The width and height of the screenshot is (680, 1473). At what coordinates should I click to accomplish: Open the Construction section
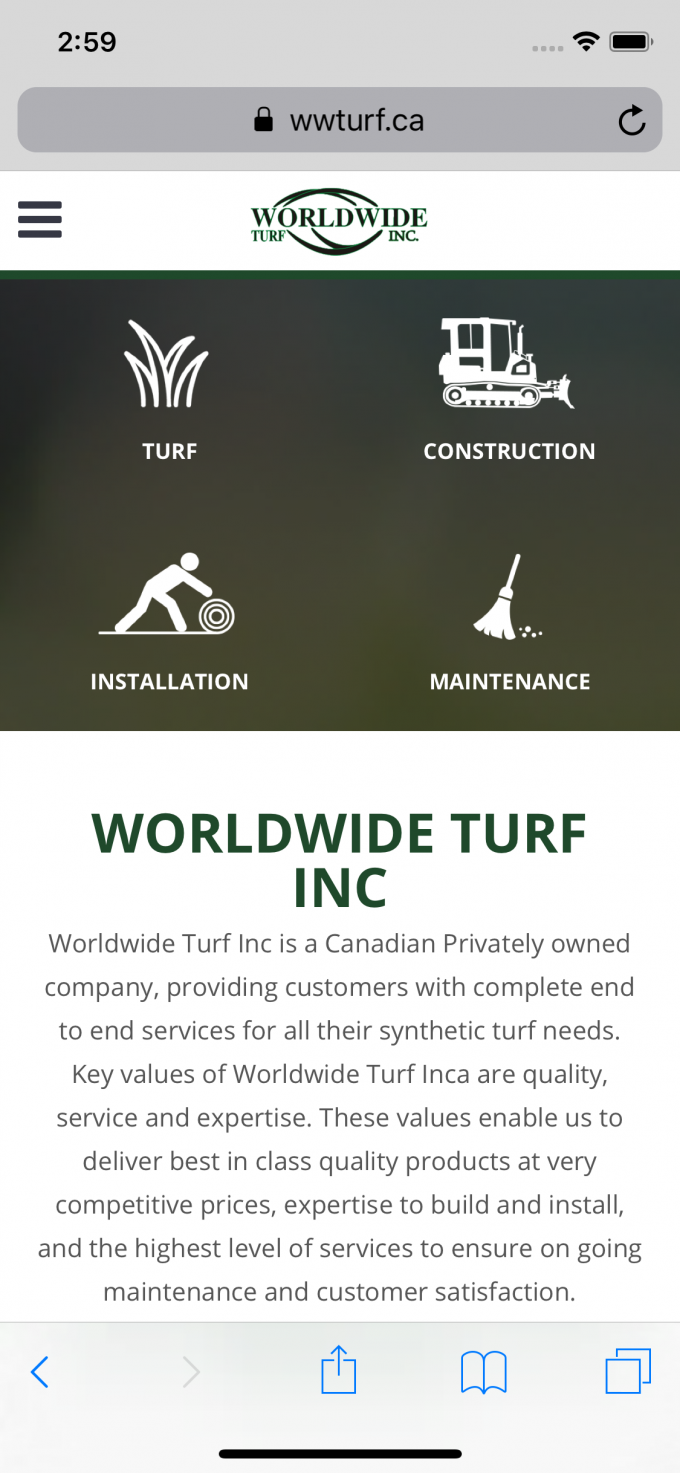508,391
